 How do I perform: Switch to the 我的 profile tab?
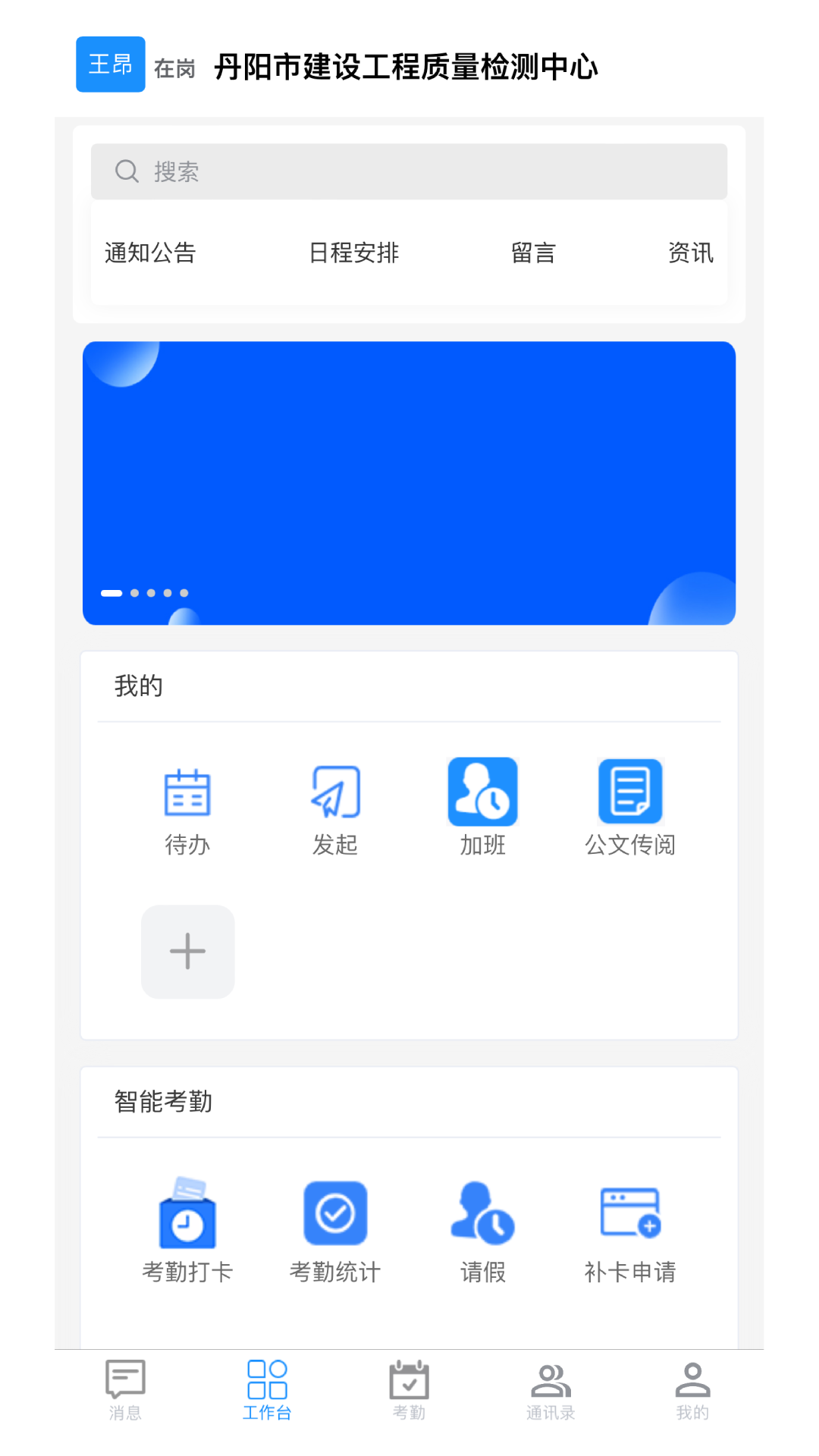(x=692, y=1390)
